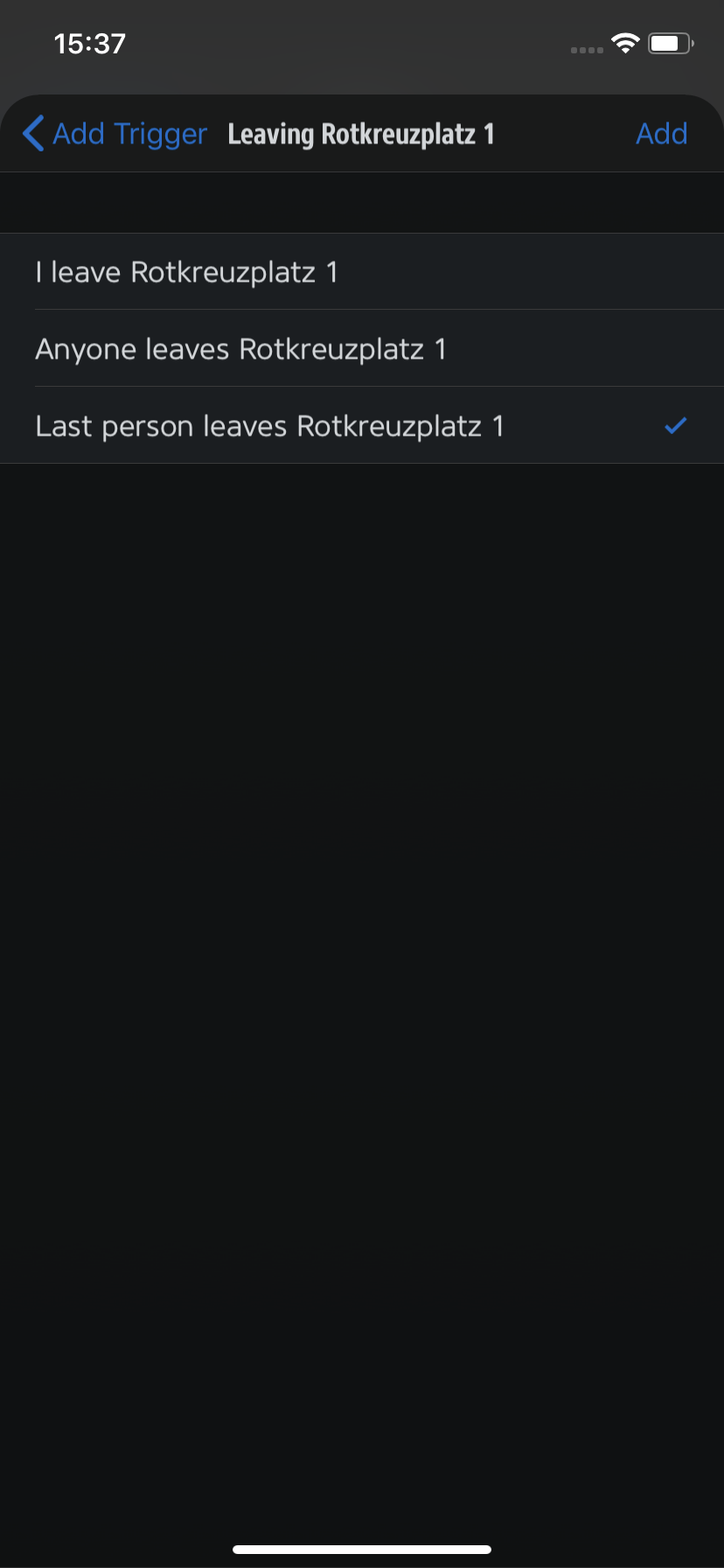Choose "Anyone leaves Rotkreuzplatz 1"
The height and width of the screenshot is (1568, 724).
362,348
